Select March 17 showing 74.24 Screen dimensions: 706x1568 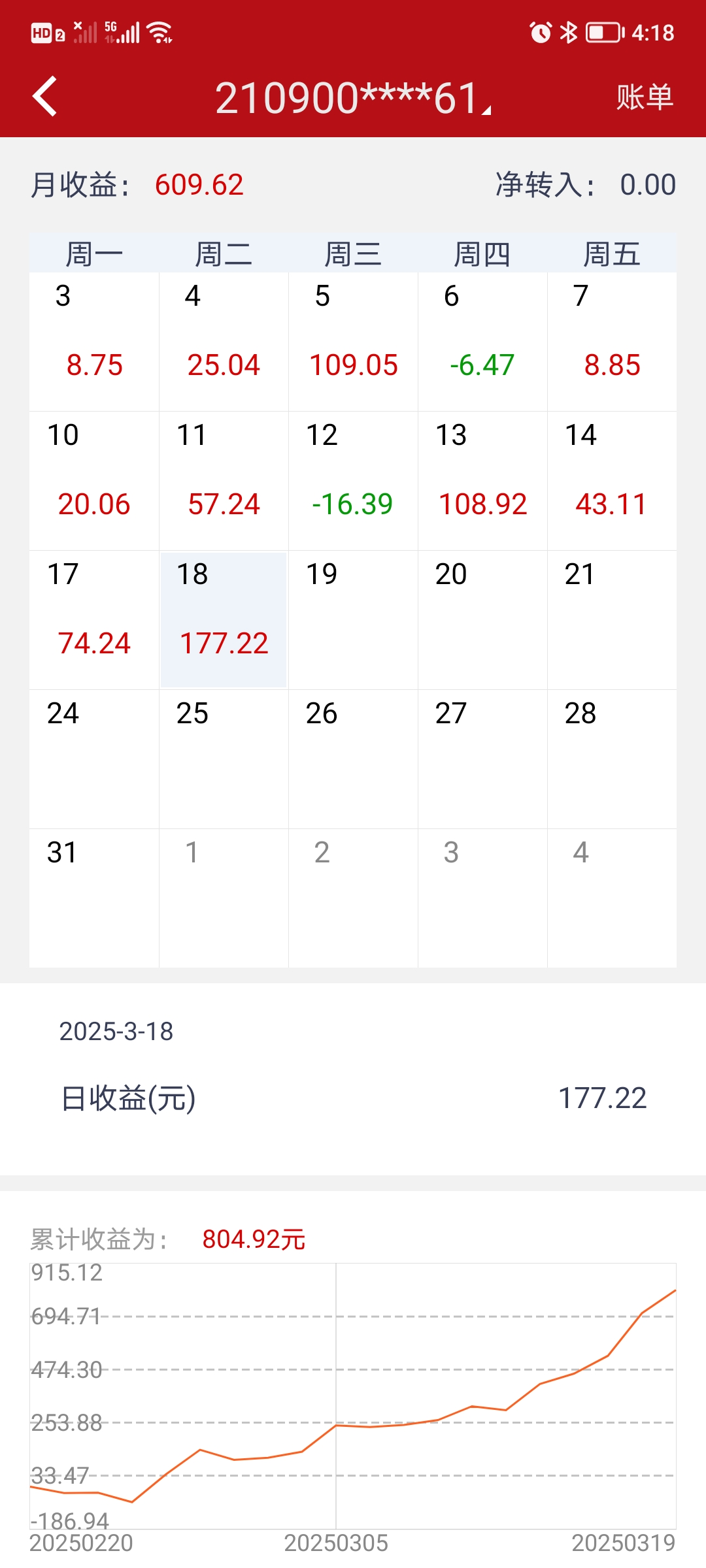point(94,620)
